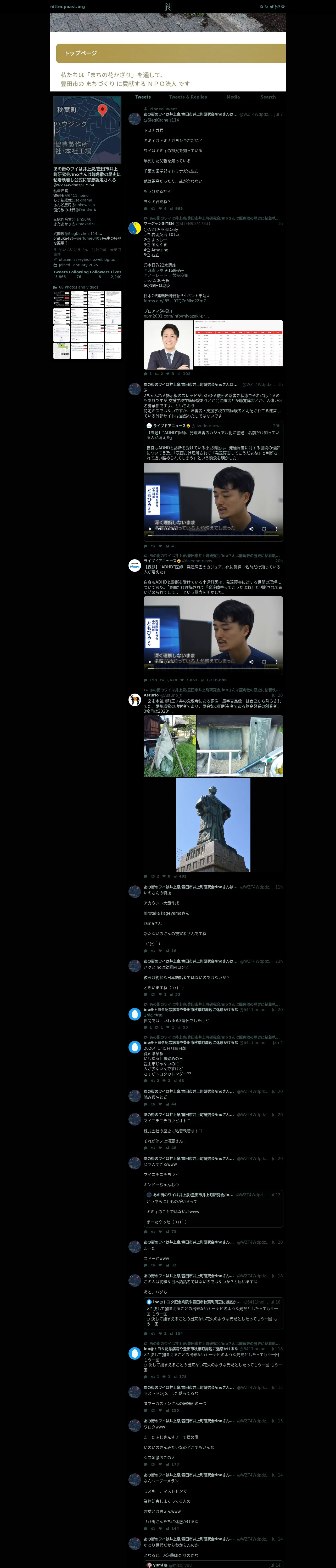Open the profile map avatar image

(x=87, y=129)
